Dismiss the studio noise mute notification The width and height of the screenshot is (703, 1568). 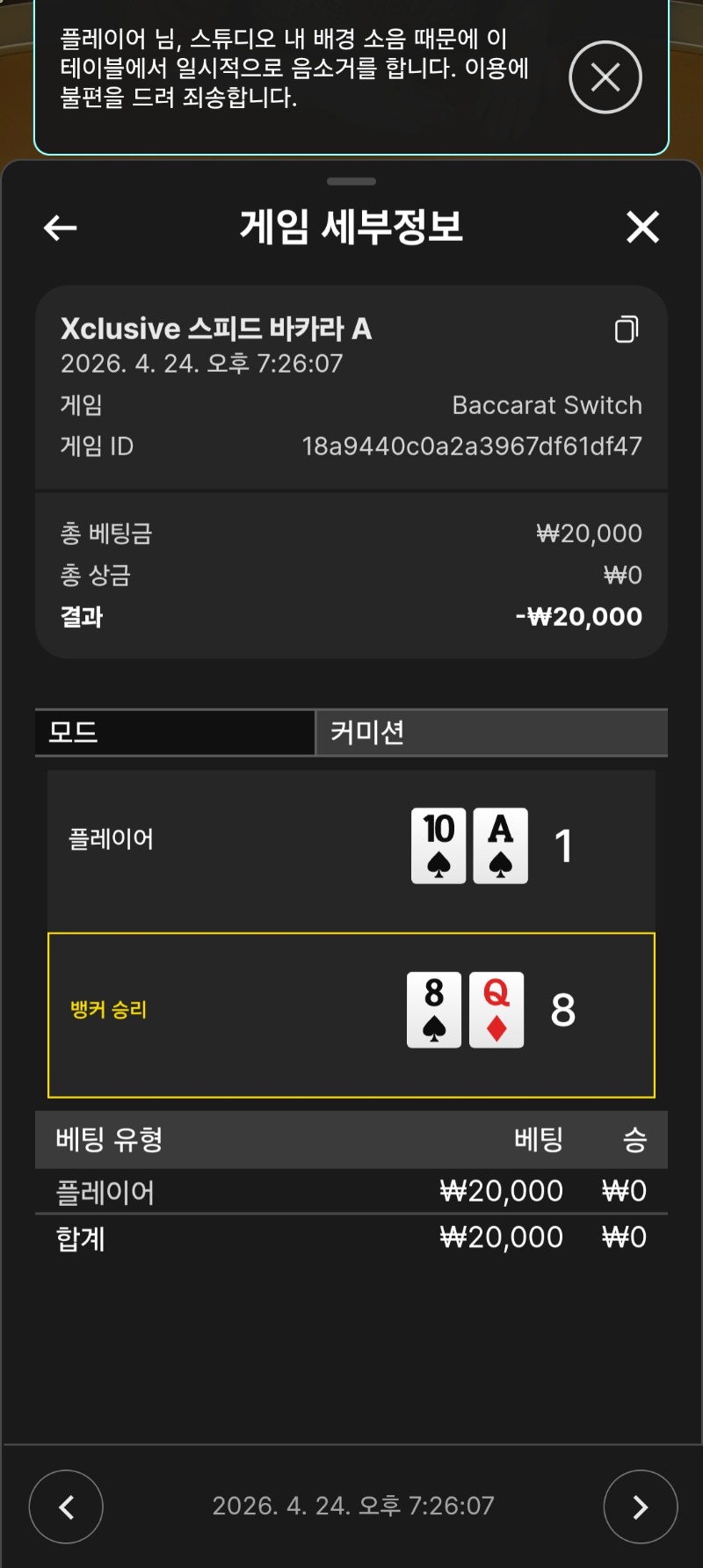605,77
